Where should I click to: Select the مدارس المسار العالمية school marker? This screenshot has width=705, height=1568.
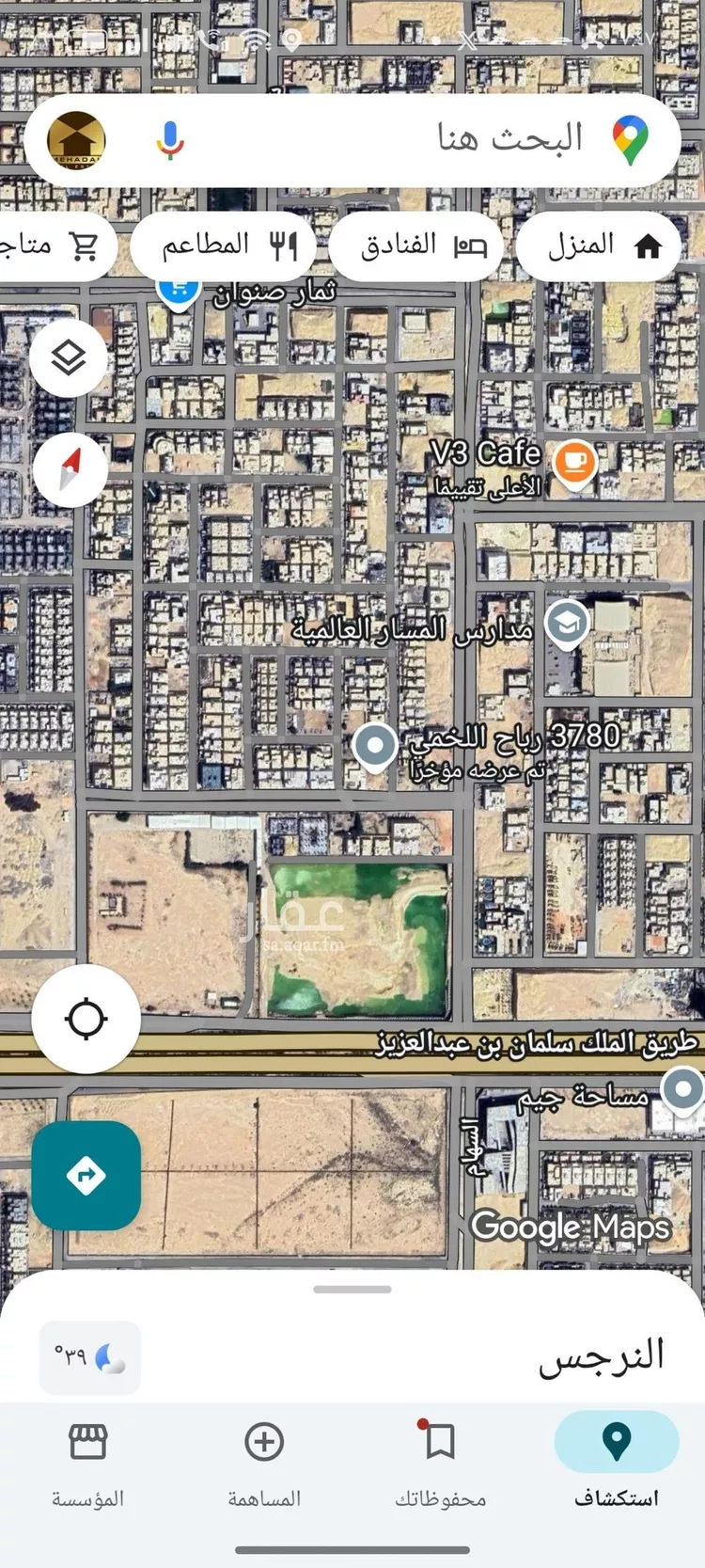pyautogui.click(x=567, y=623)
